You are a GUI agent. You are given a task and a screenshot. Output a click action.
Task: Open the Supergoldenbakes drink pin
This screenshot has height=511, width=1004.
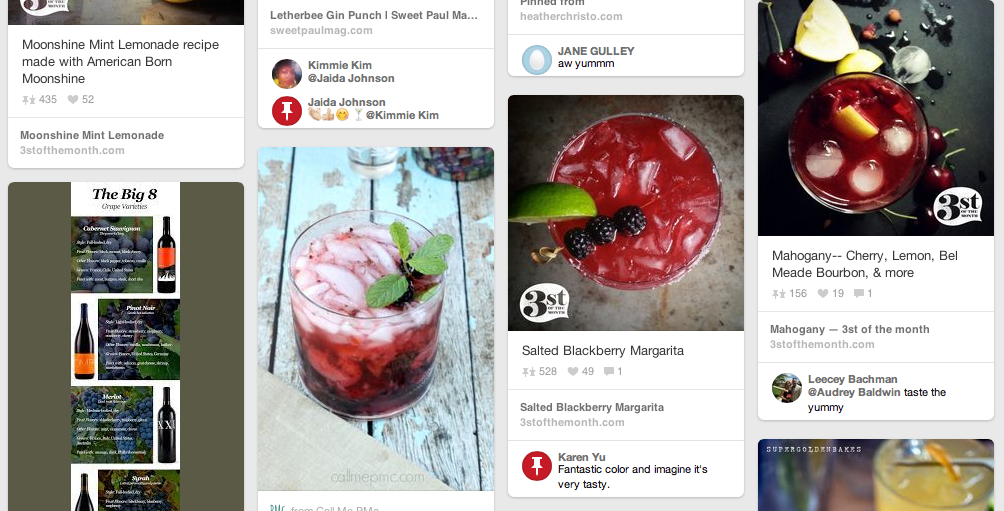point(875,476)
